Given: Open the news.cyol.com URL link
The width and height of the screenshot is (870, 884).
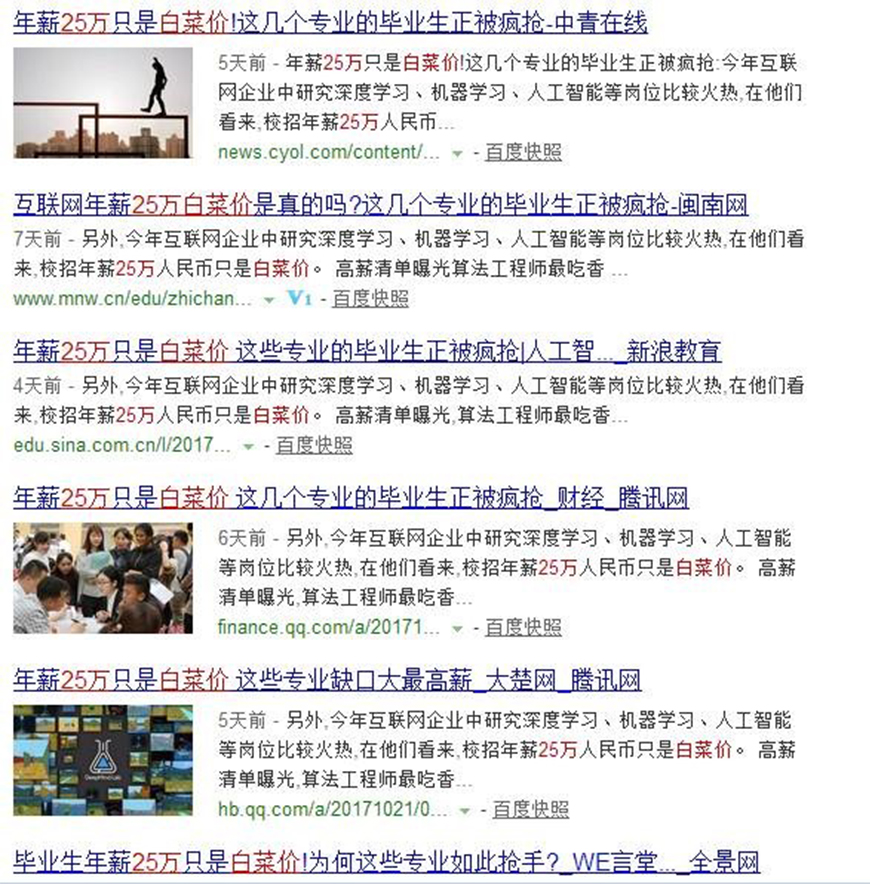Looking at the screenshot, I should [329, 153].
